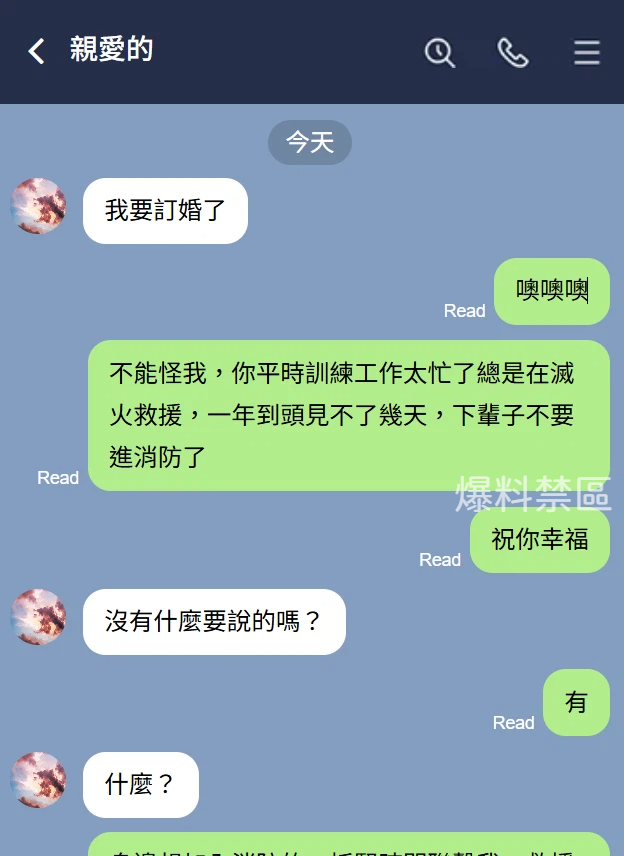Open the chat menu icon
Image resolution: width=624 pixels, height=856 pixels.
pyautogui.click(x=587, y=52)
